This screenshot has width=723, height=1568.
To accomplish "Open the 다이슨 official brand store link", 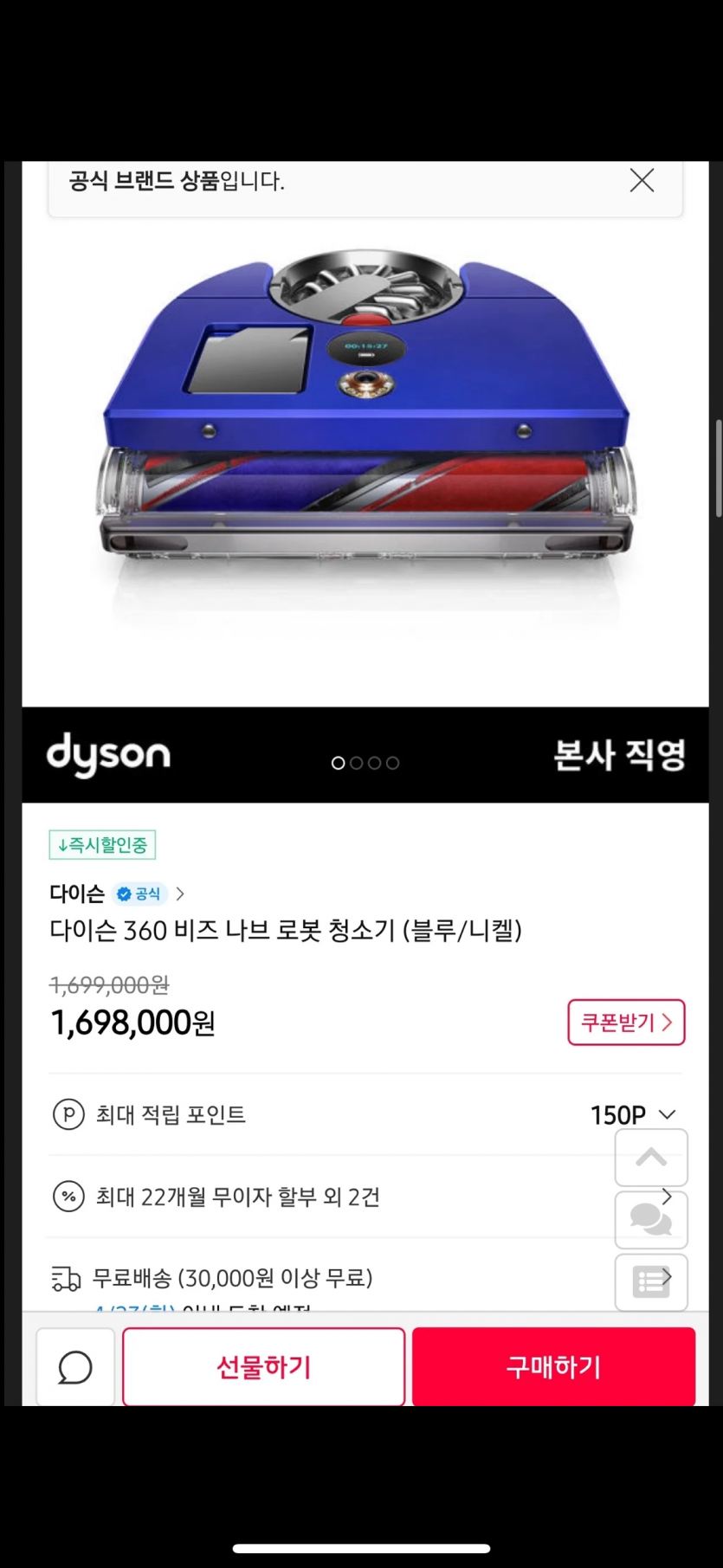I will (117, 894).
